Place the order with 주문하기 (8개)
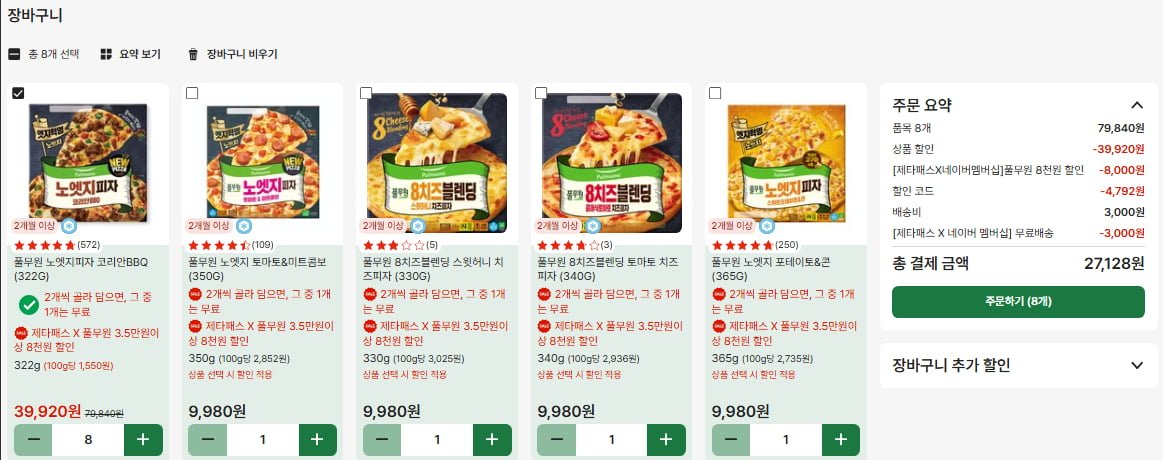The image size is (1163, 460). coord(1017,302)
